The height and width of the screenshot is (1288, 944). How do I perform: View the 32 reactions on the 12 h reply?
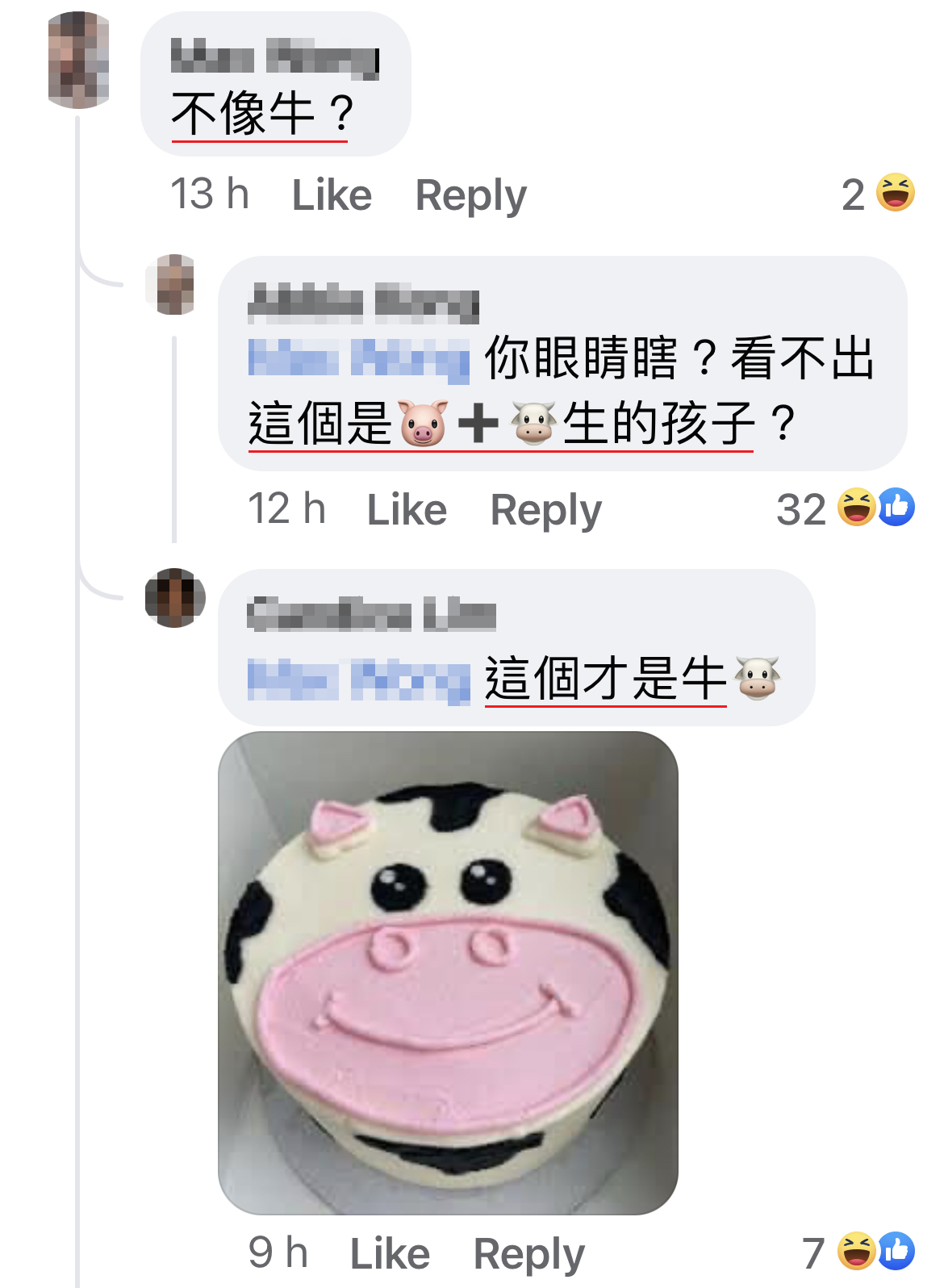pyautogui.click(x=845, y=508)
